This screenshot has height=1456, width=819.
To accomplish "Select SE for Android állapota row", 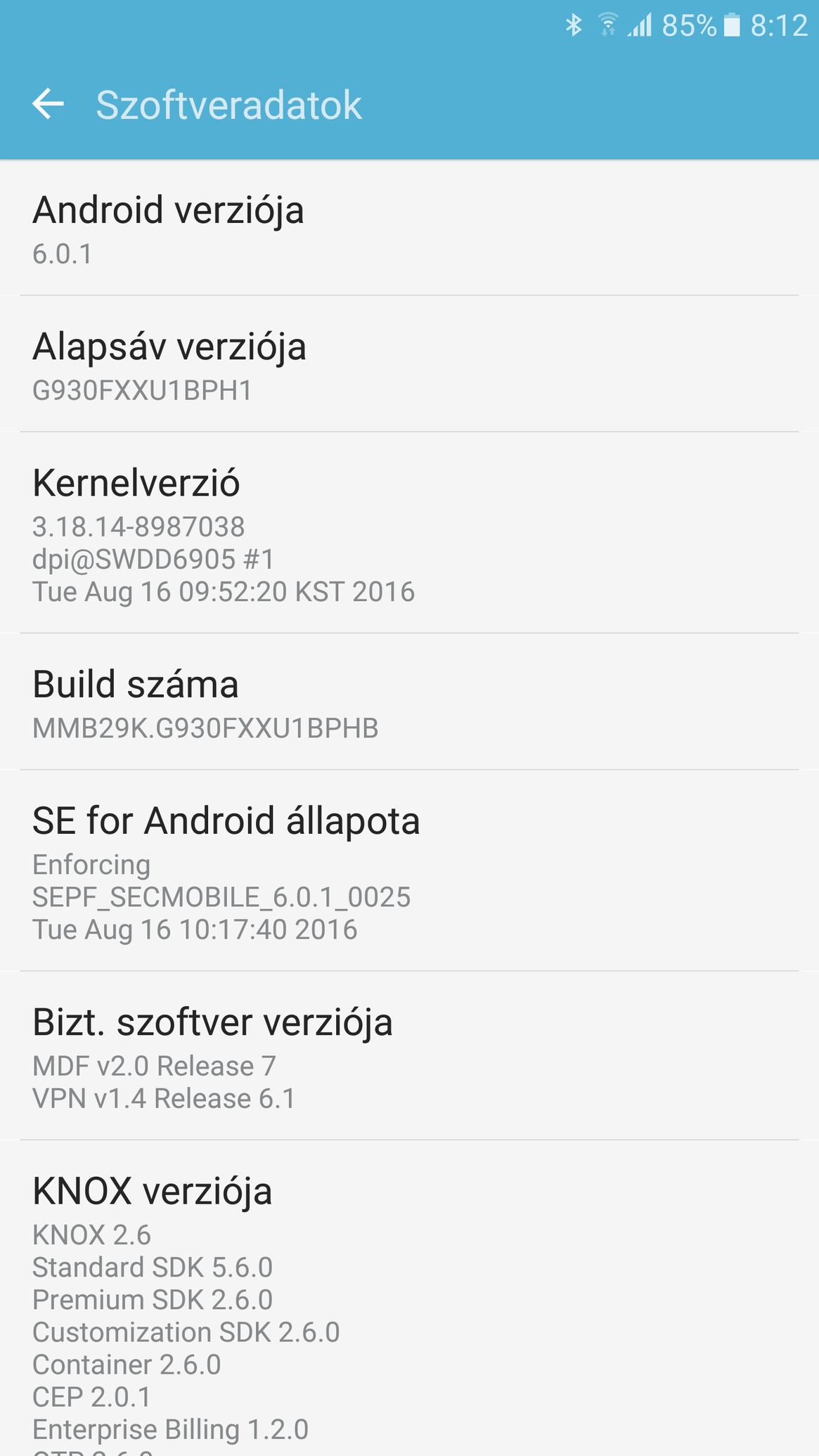I will coord(409,870).
